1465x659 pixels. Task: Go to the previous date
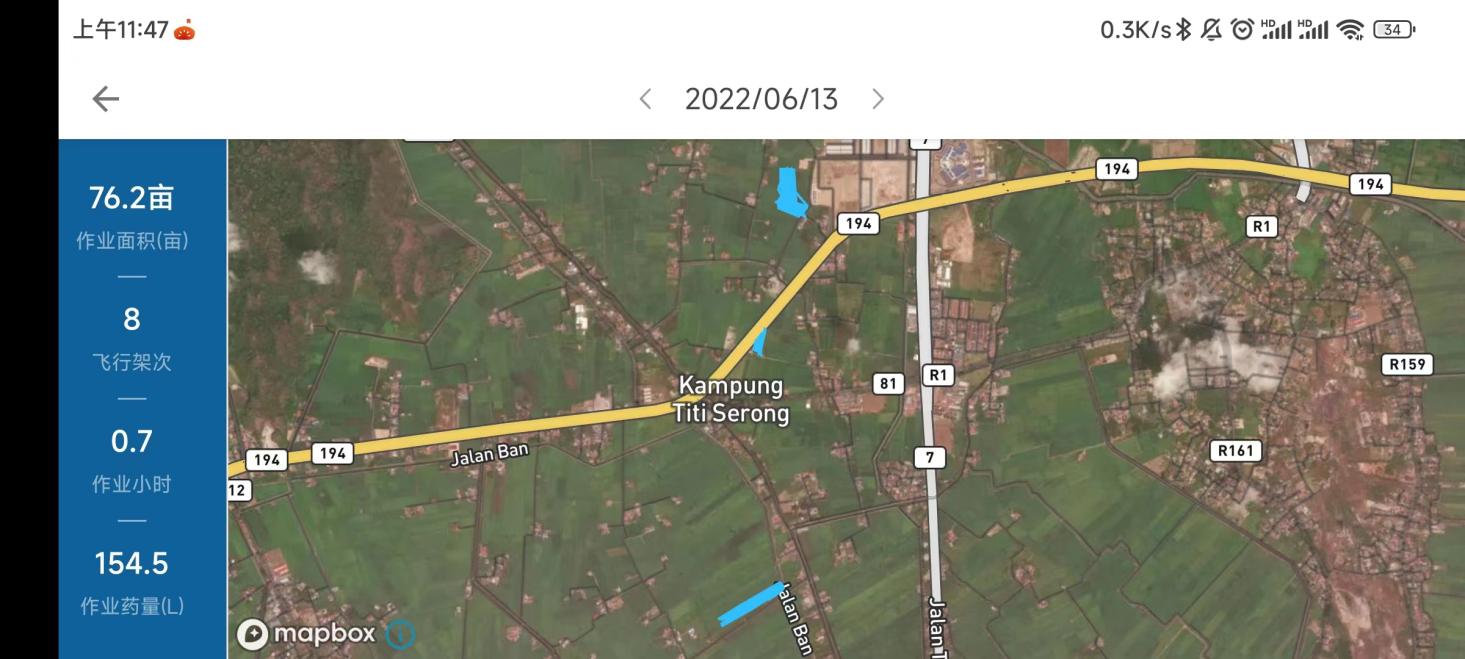(x=645, y=99)
